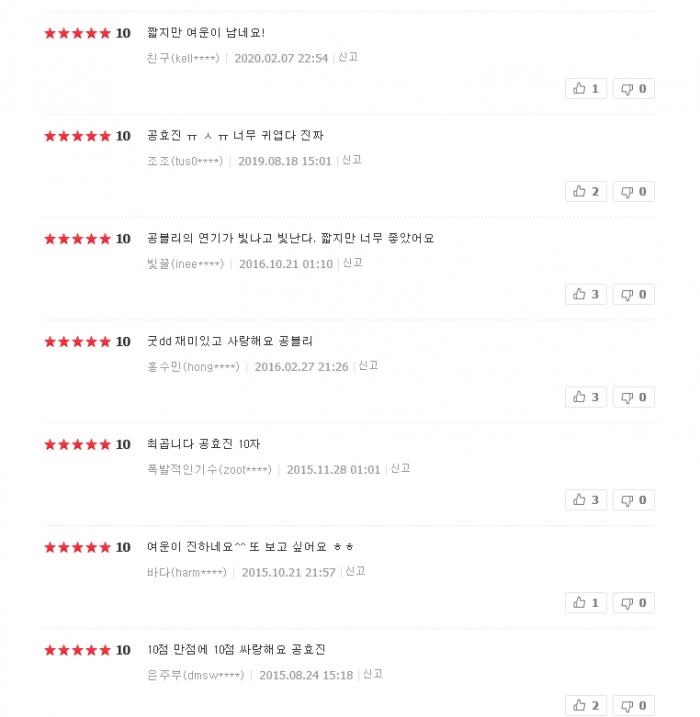Like the review by 빛꿀(inee****)

[x=586, y=294]
